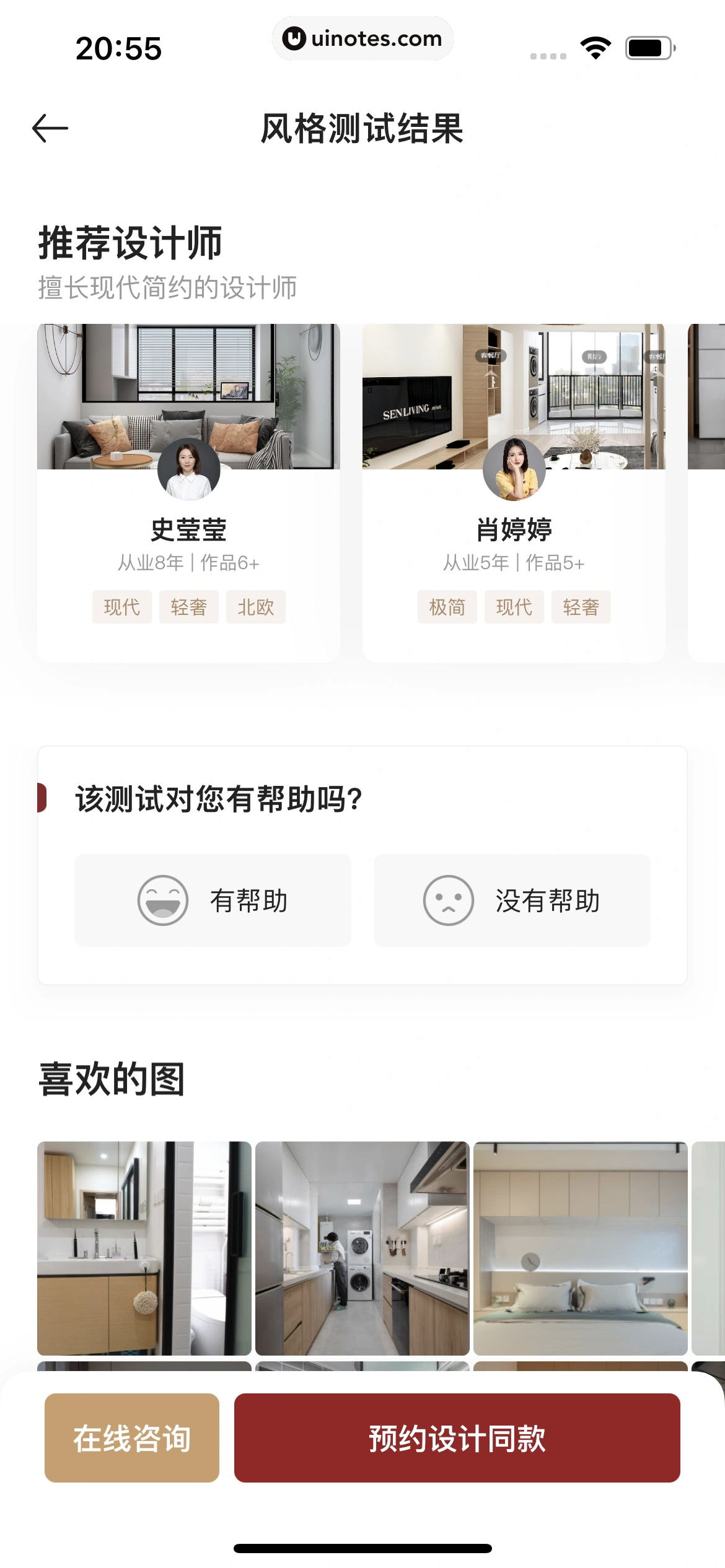The width and height of the screenshot is (725, 1568).
Task: Tap 预约设计同款 button
Action: pyautogui.click(x=457, y=1438)
